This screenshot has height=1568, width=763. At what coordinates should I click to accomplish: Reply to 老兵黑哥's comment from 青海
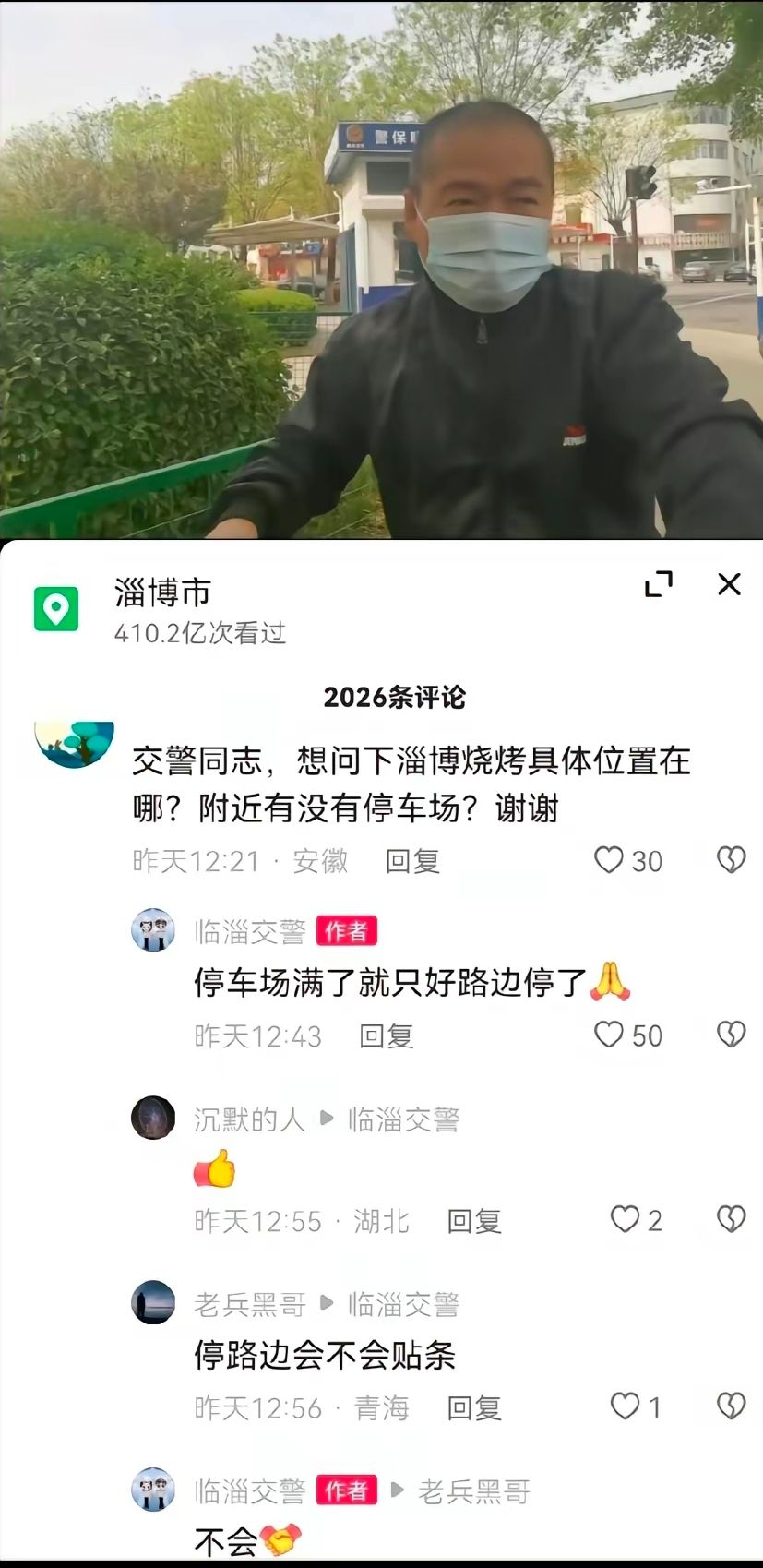(x=473, y=1407)
